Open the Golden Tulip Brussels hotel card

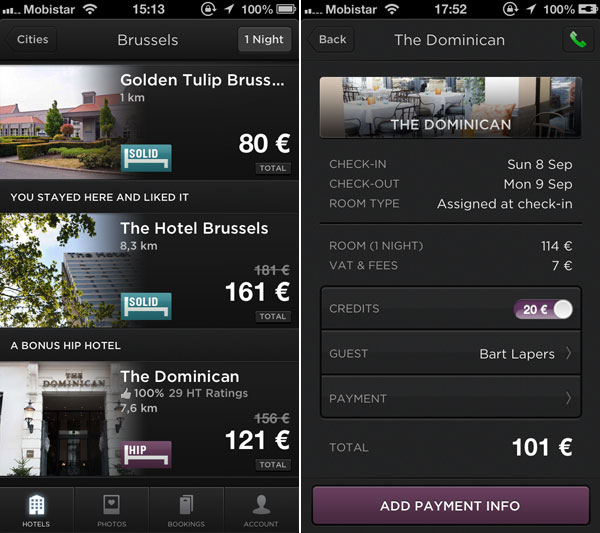[150, 122]
